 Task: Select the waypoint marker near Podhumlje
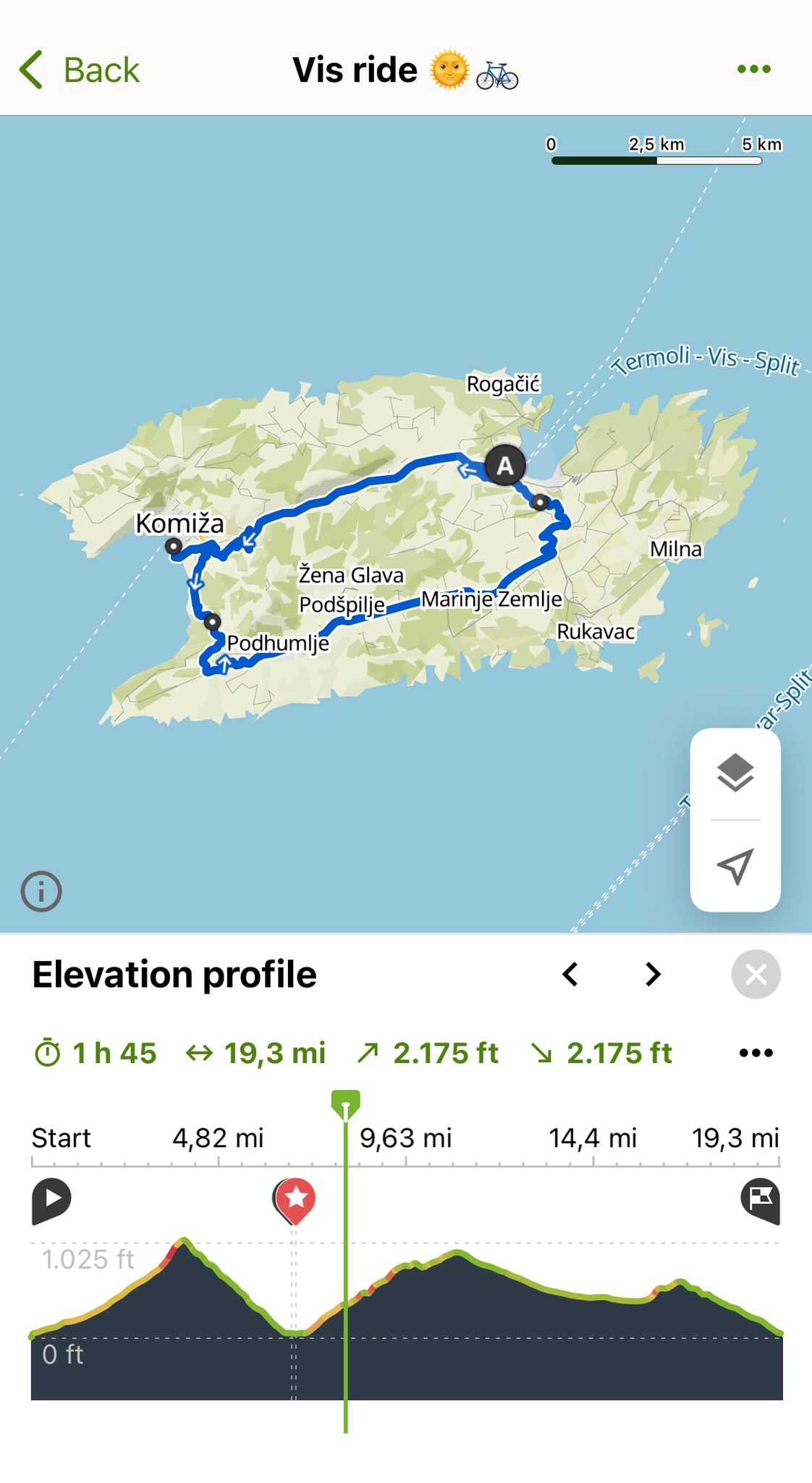pyautogui.click(x=212, y=621)
